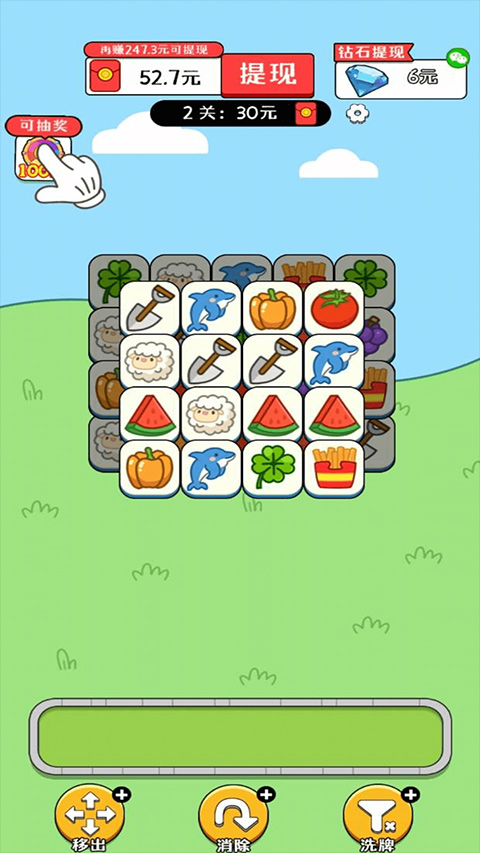
Task: Select the tomato tile
Action: point(334,309)
